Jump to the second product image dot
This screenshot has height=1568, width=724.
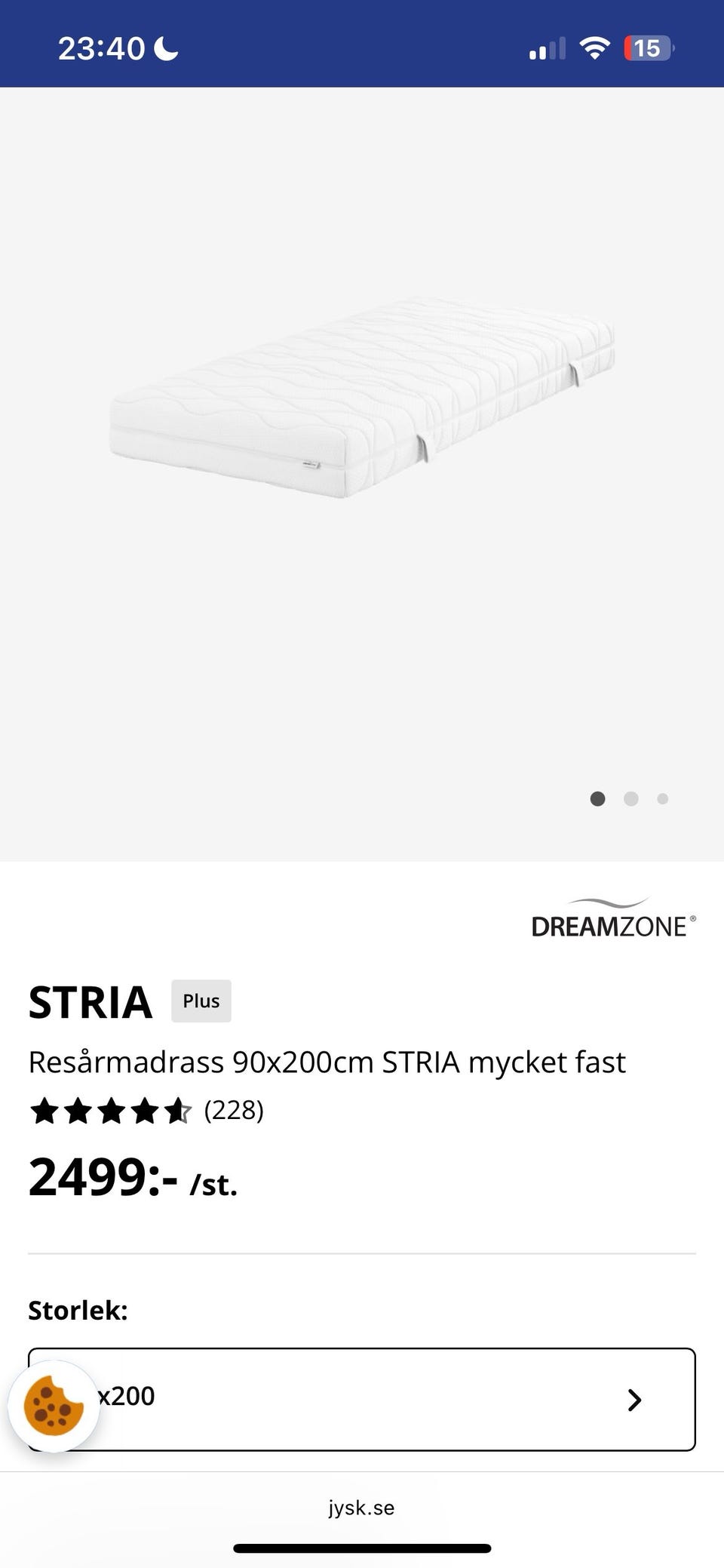(x=631, y=798)
